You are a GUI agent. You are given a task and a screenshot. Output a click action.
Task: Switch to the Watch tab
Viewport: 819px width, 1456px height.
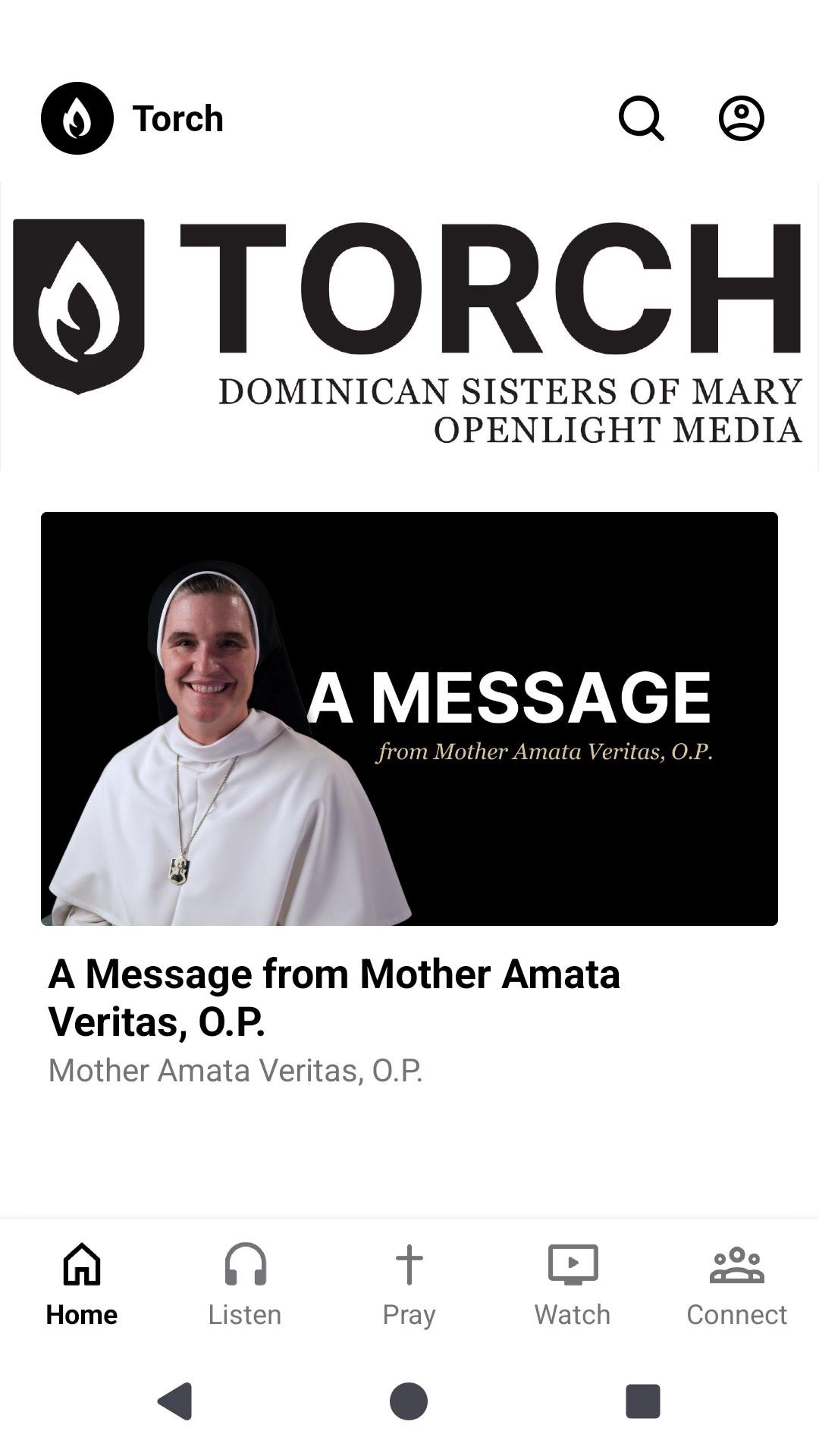[573, 1285]
